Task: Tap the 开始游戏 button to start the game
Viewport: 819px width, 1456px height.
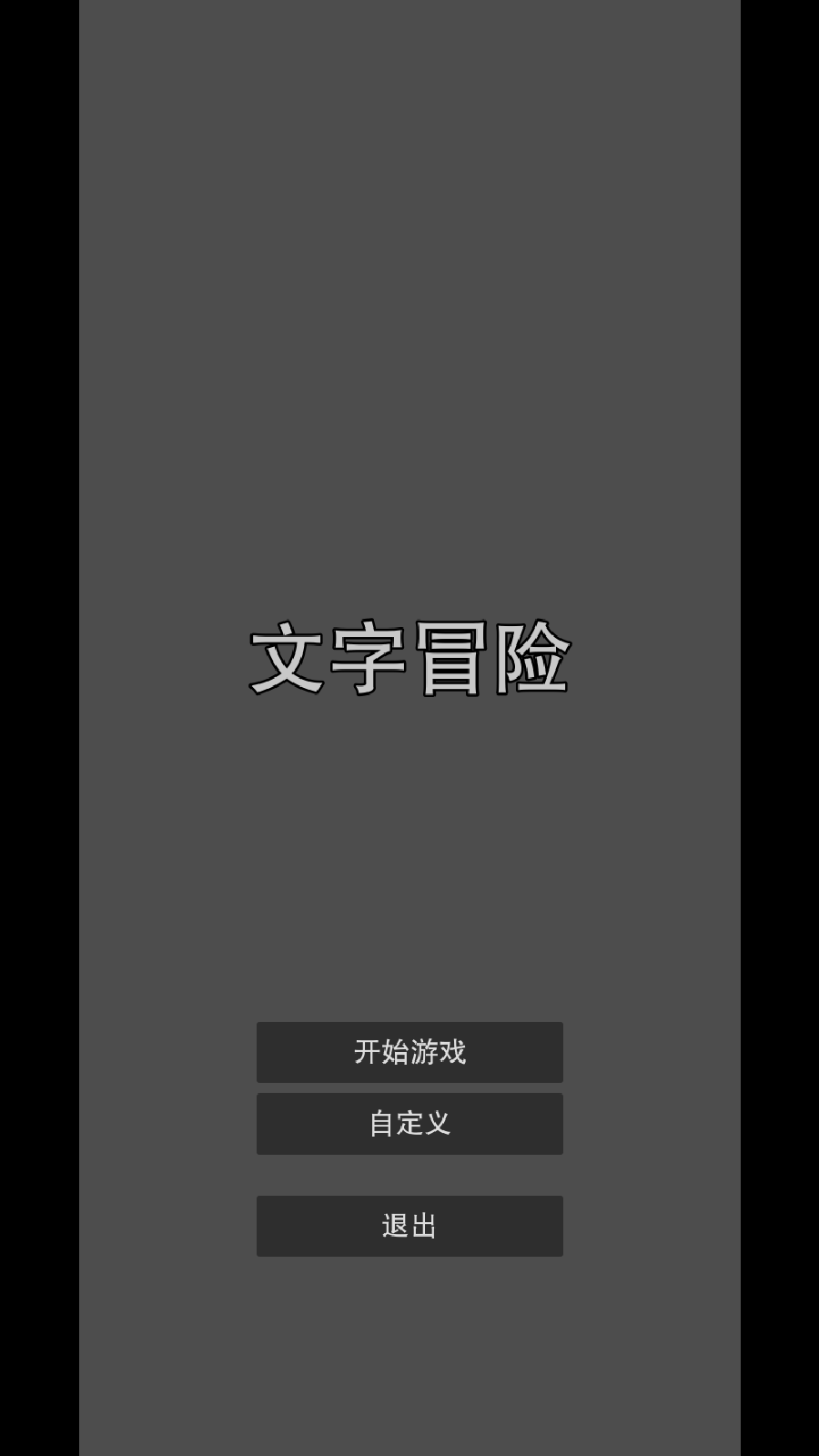Action: point(409,1052)
